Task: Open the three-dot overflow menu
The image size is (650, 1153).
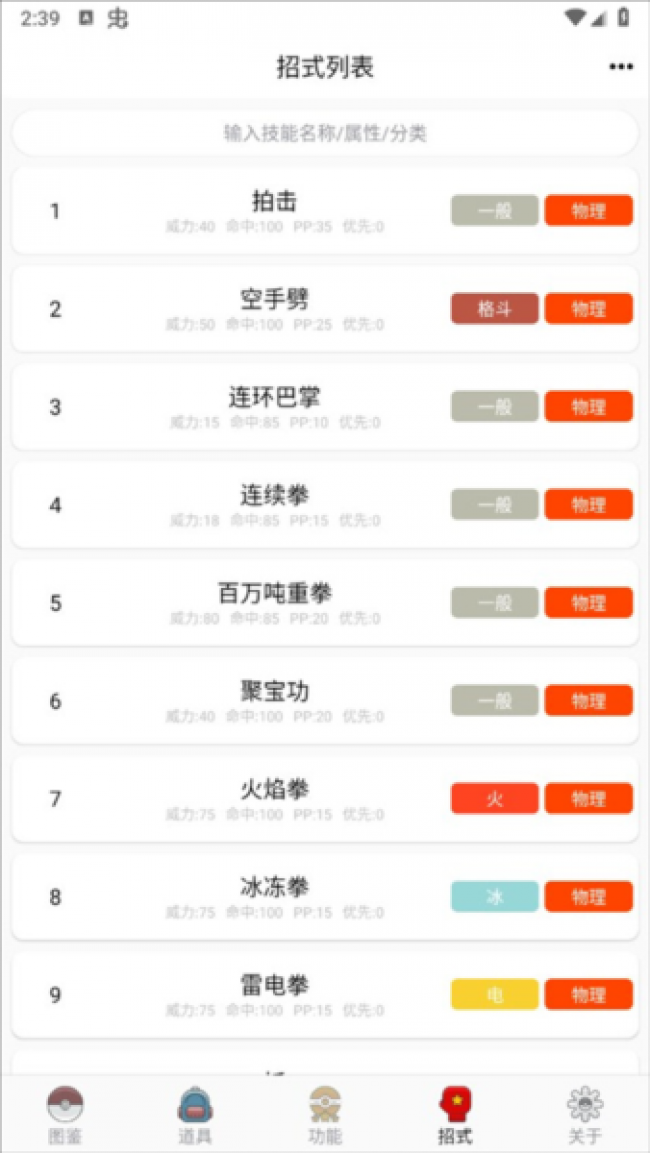Action: (x=621, y=67)
